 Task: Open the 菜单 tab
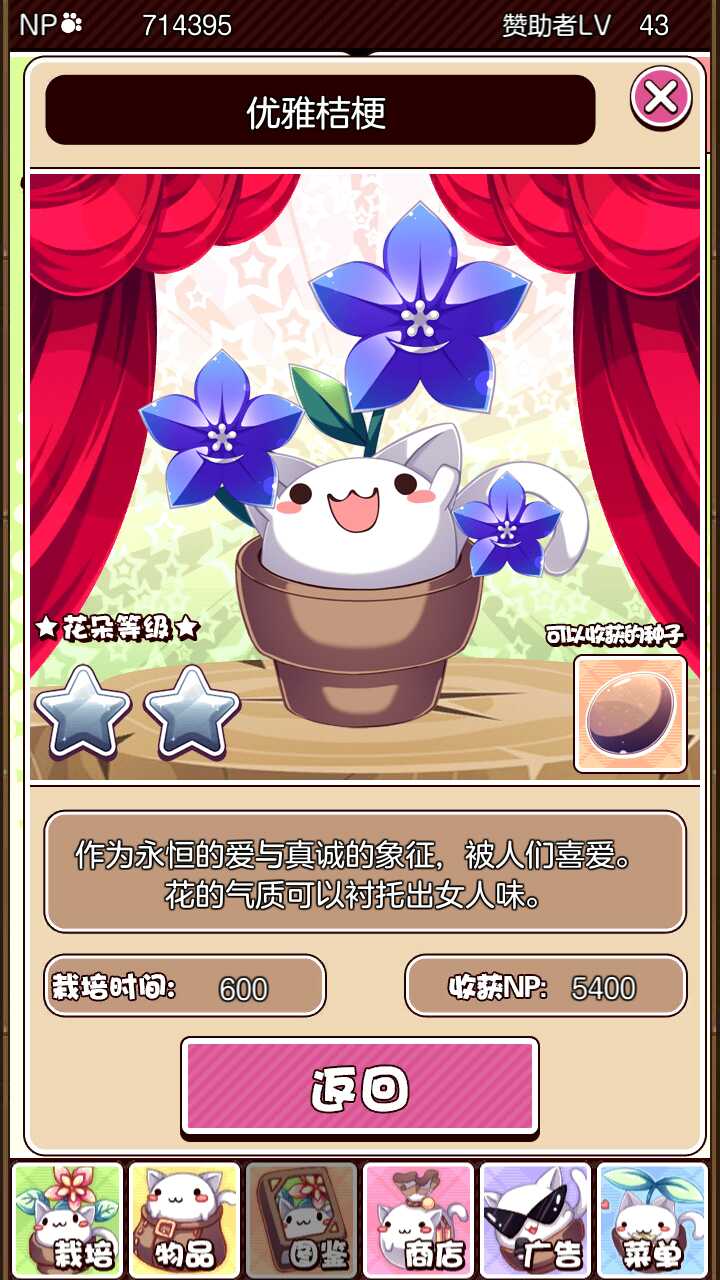[652, 1217]
